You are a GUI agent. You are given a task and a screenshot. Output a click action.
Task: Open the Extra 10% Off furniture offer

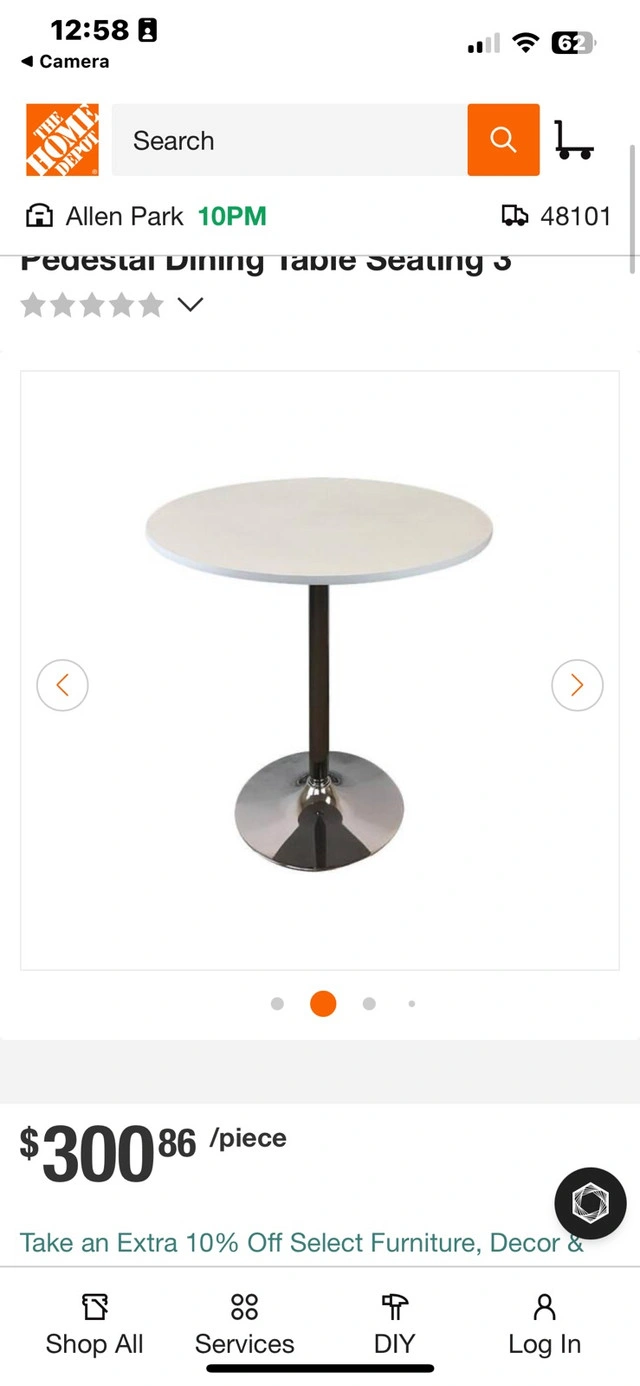tap(301, 1243)
